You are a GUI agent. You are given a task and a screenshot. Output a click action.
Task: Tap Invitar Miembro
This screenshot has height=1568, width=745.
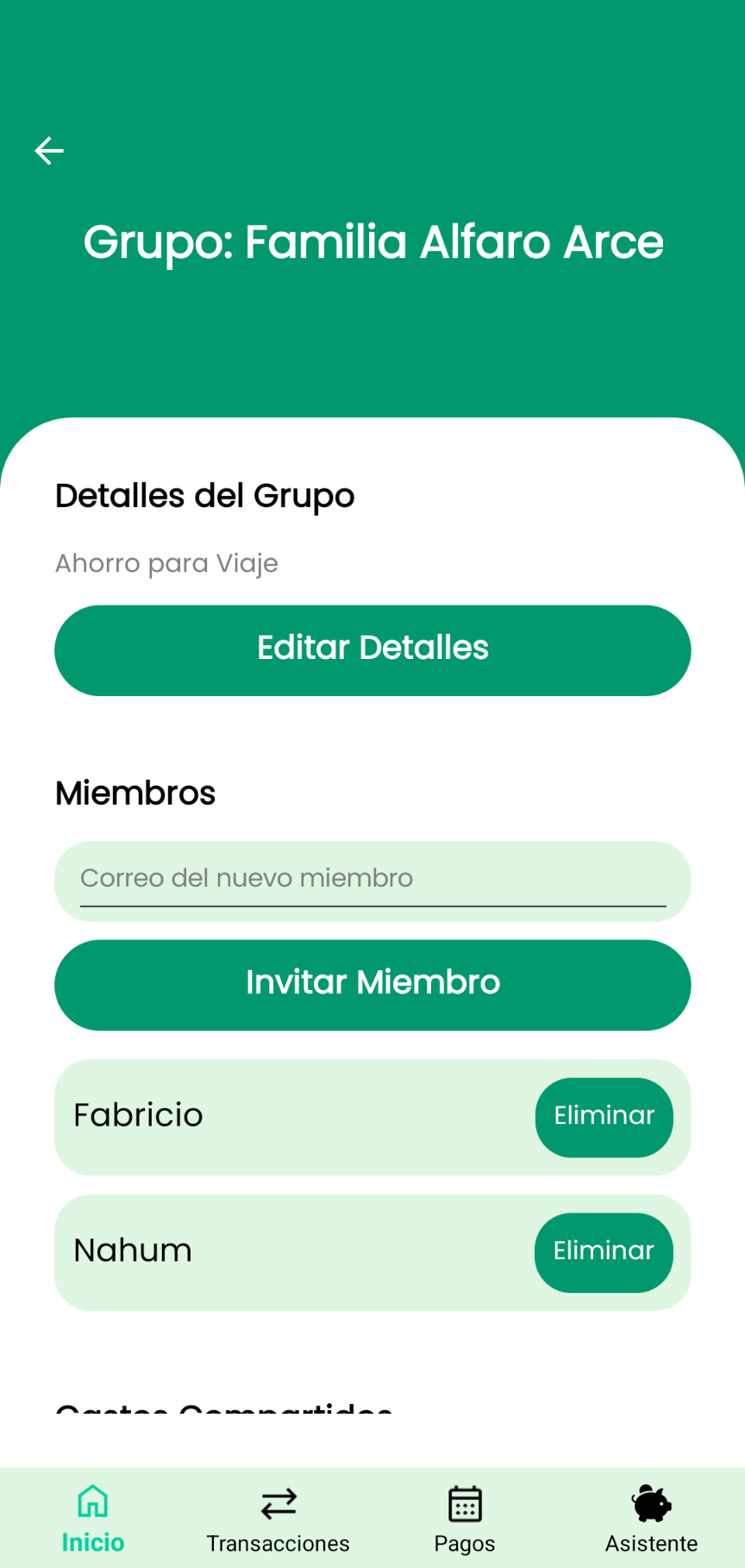pyautogui.click(x=372, y=985)
